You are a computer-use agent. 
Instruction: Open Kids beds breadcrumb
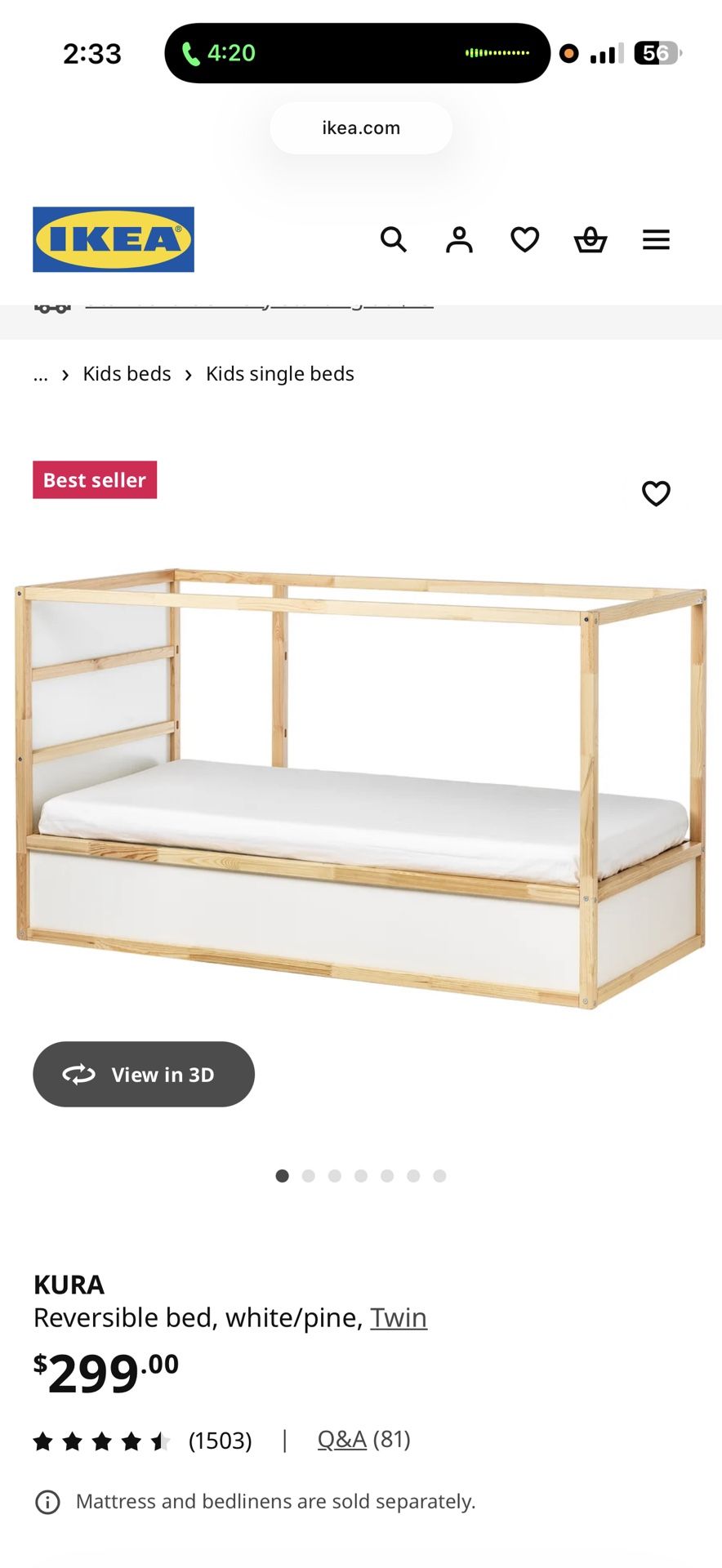point(127,374)
